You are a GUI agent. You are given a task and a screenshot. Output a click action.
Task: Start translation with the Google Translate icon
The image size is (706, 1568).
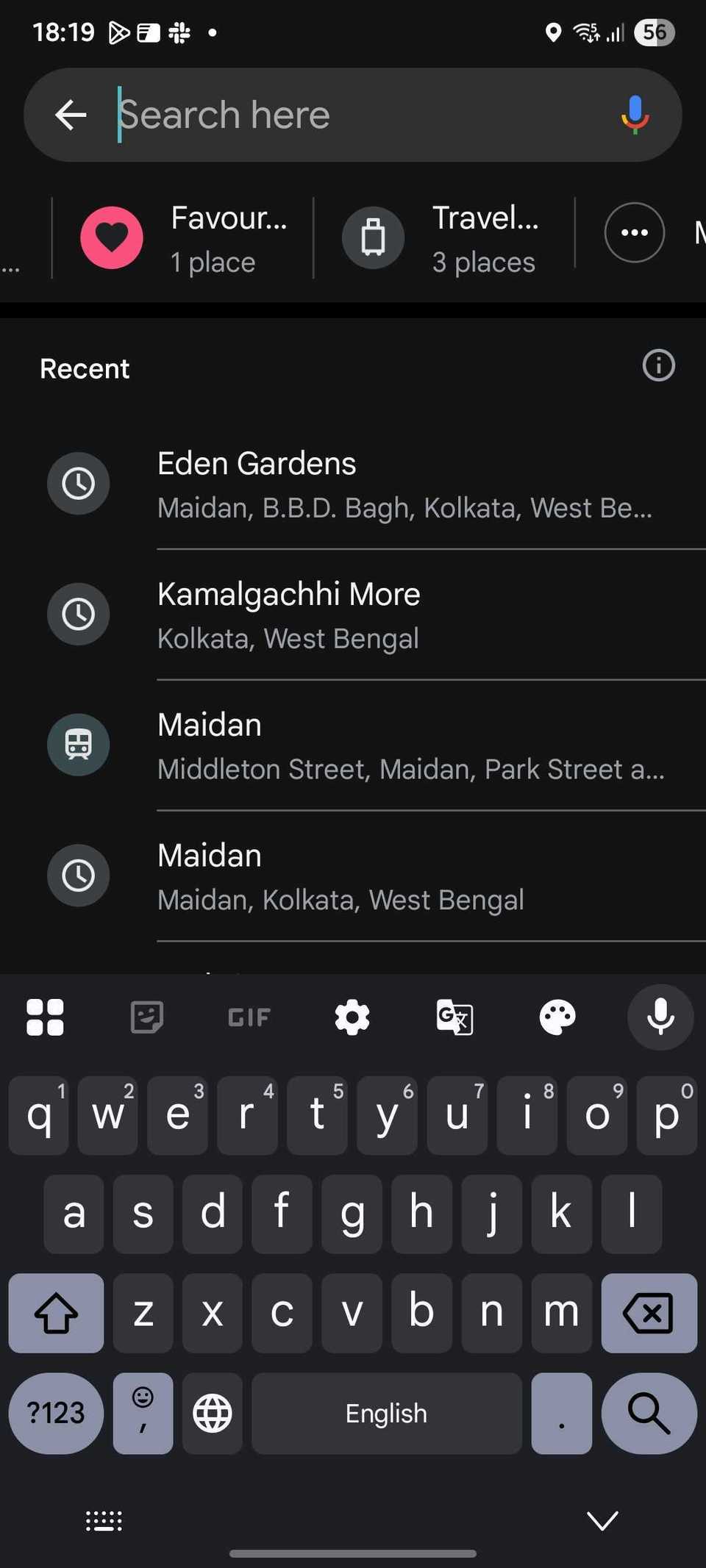click(x=455, y=1017)
